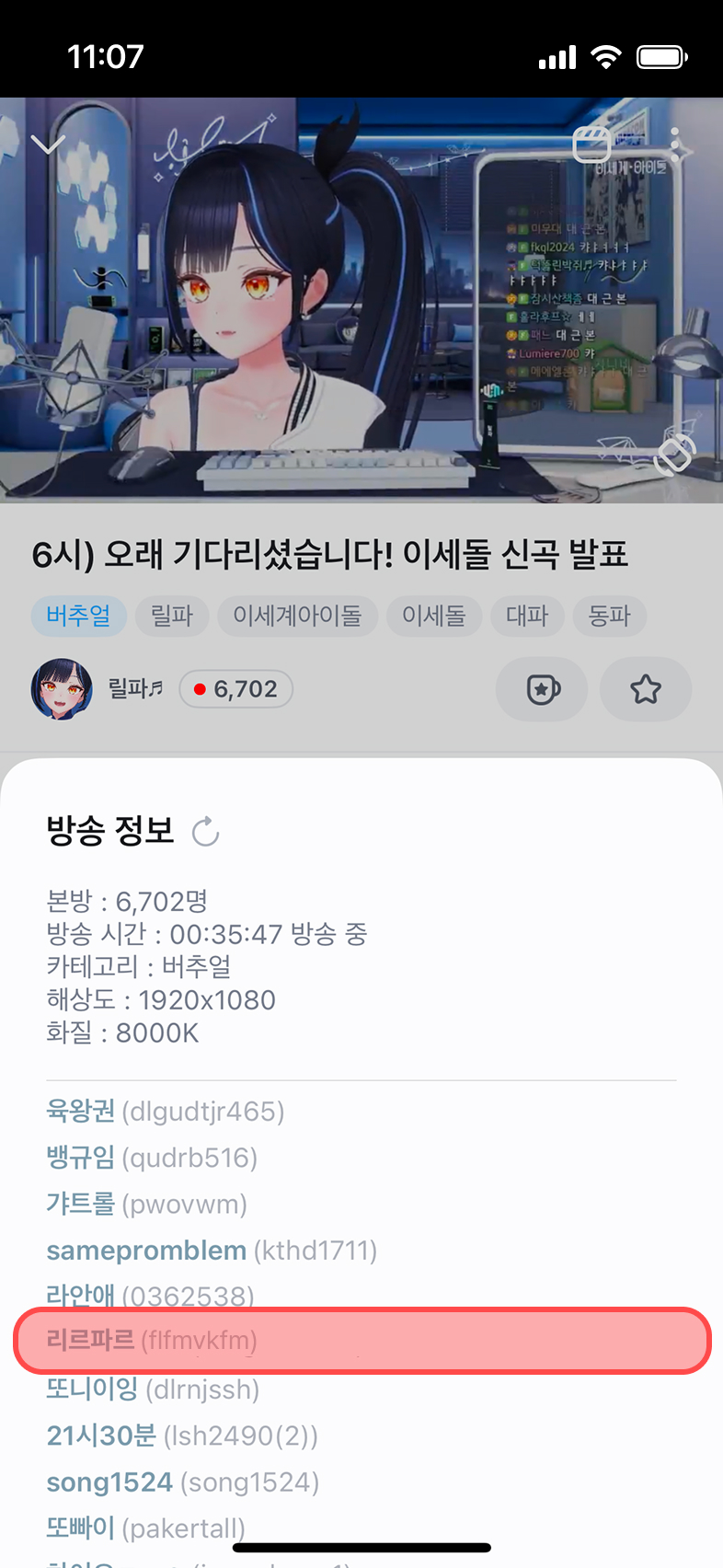Open the clip icon on the video
This screenshot has height=1568, width=723.
[591, 145]
